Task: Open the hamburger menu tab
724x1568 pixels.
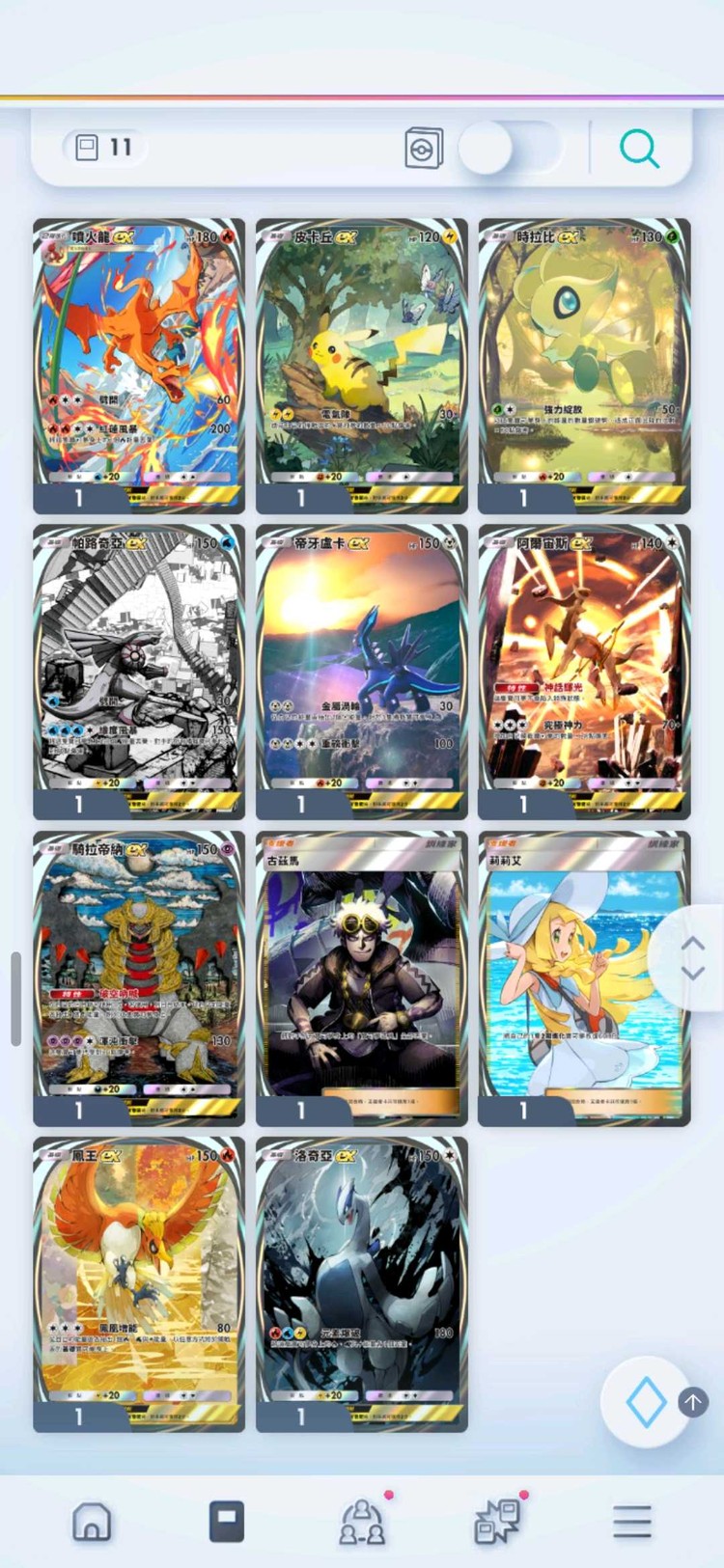Action: (632, 1522)
